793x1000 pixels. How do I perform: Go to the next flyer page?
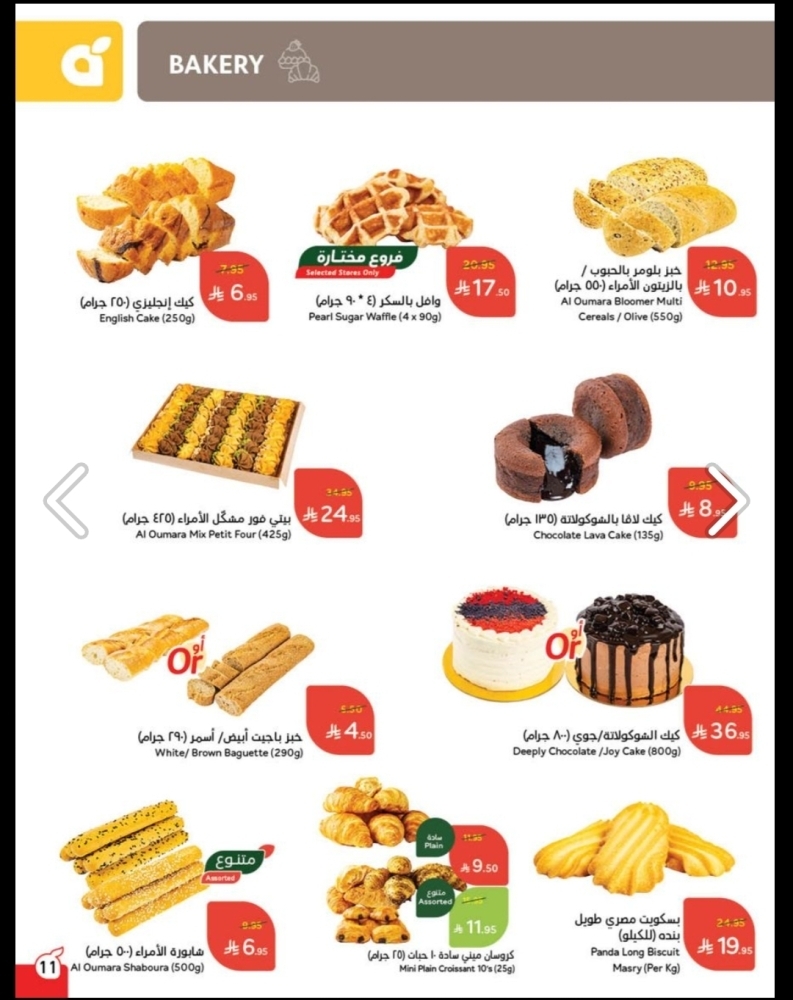(727, 501)
